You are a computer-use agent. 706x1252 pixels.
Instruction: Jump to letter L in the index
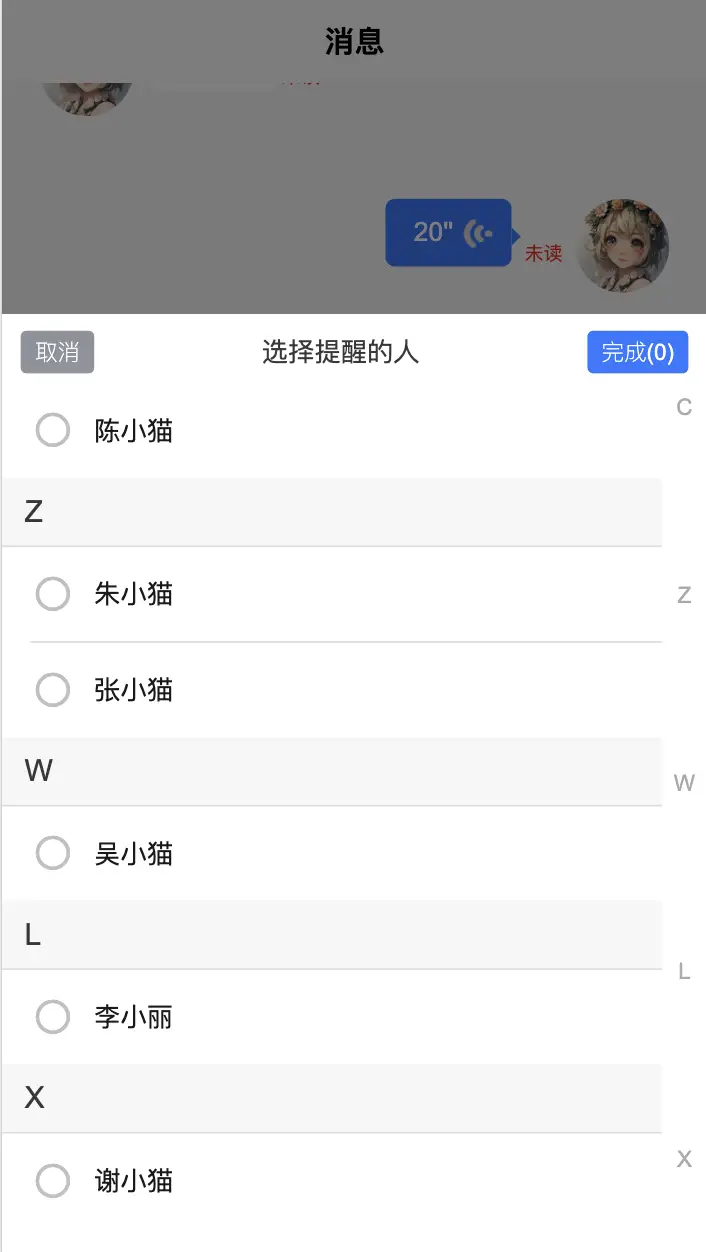click(x=684, y=971)
